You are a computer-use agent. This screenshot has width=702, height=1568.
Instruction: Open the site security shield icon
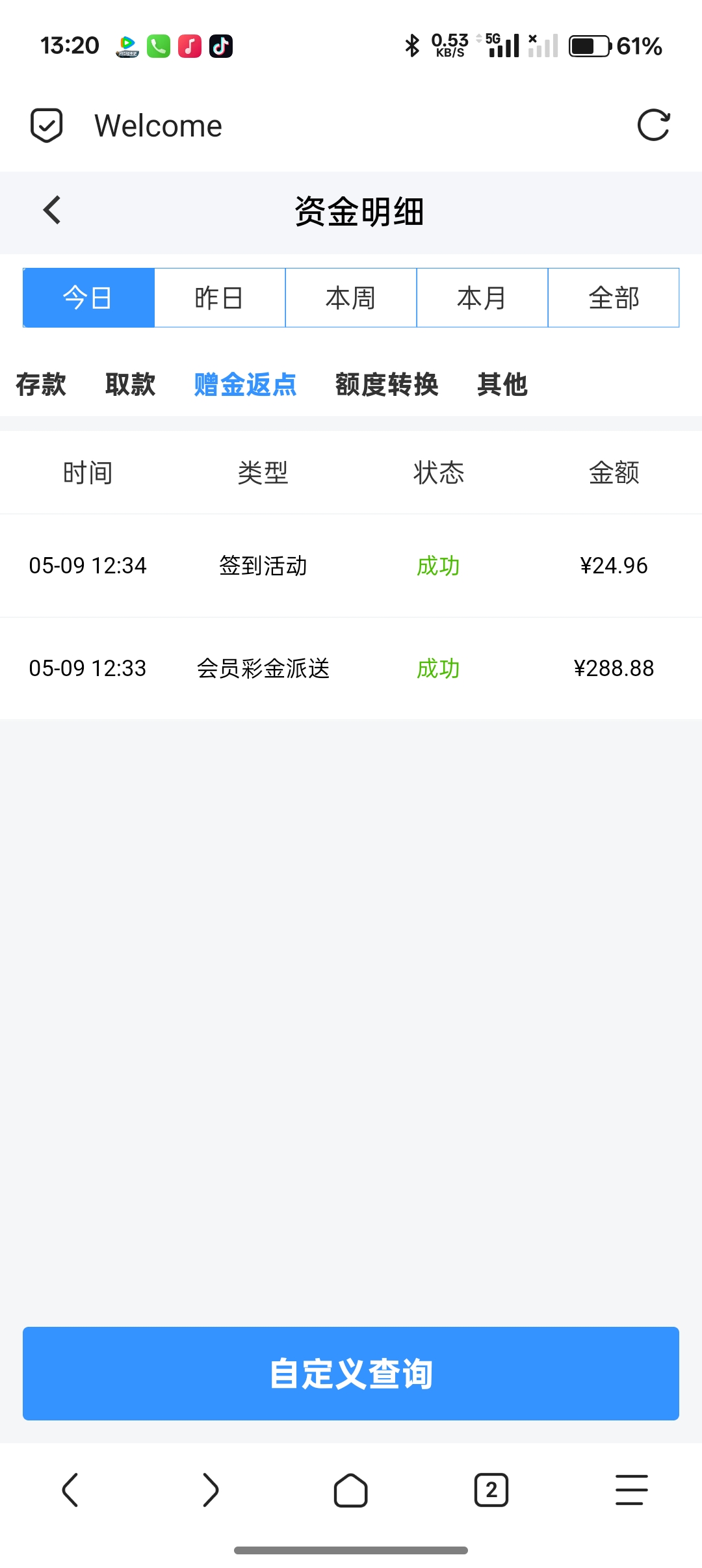pyautogui.click(x=47, y=125)
